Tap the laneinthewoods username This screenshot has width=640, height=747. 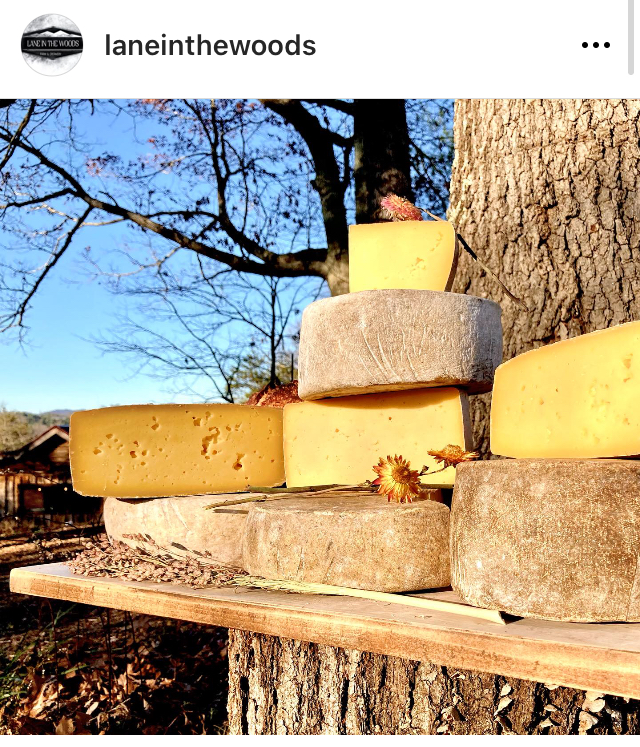point(210,46)
